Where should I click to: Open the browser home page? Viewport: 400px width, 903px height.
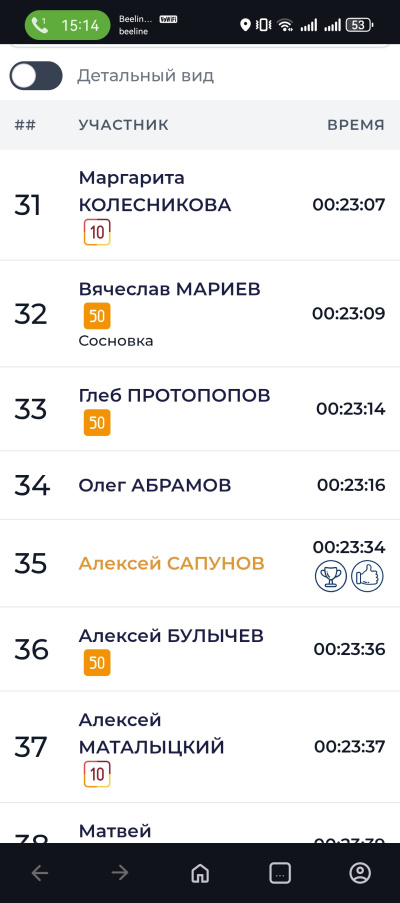pyautogui.click(x=200, y=873)
